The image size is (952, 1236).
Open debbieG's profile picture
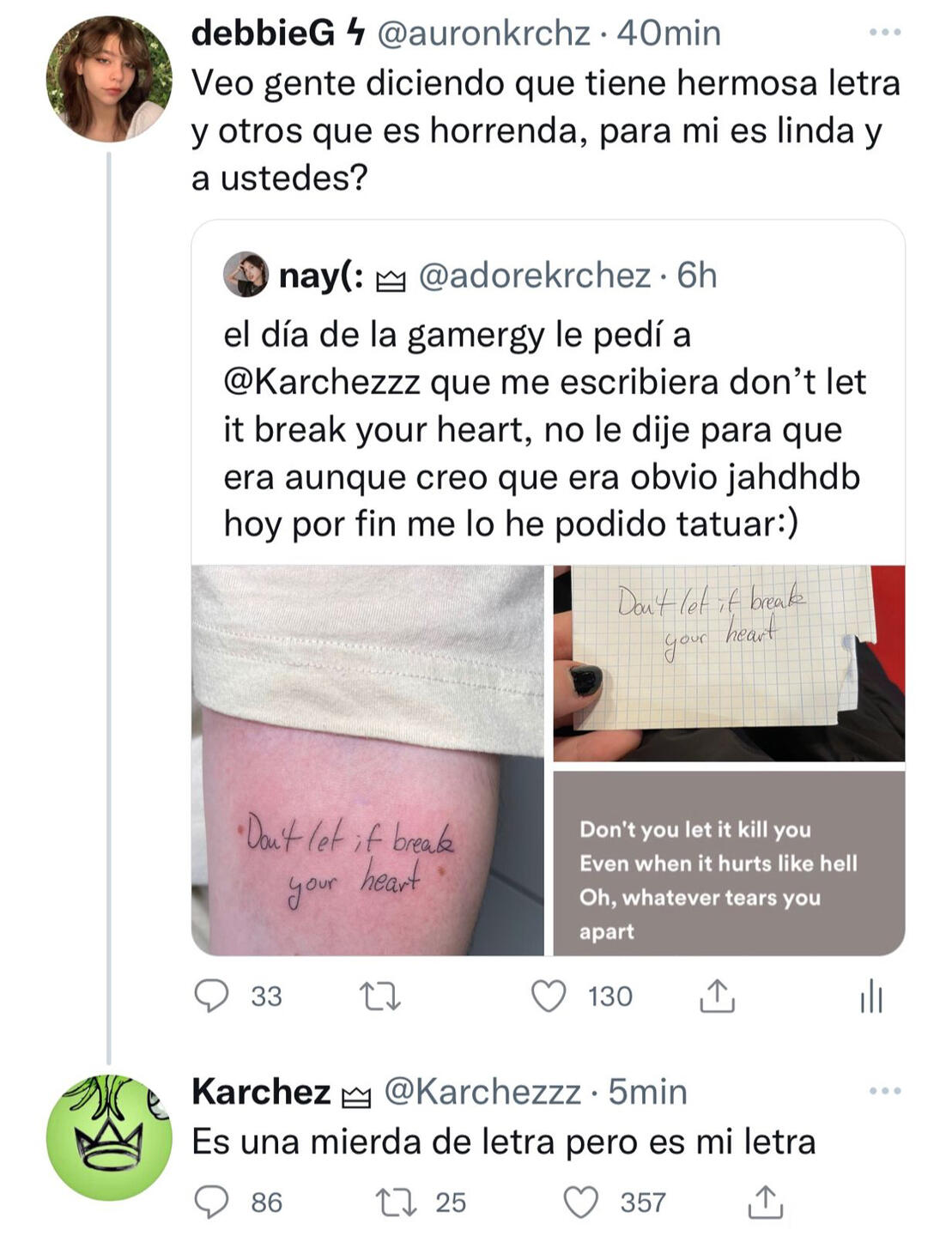(x=108, y=79)
